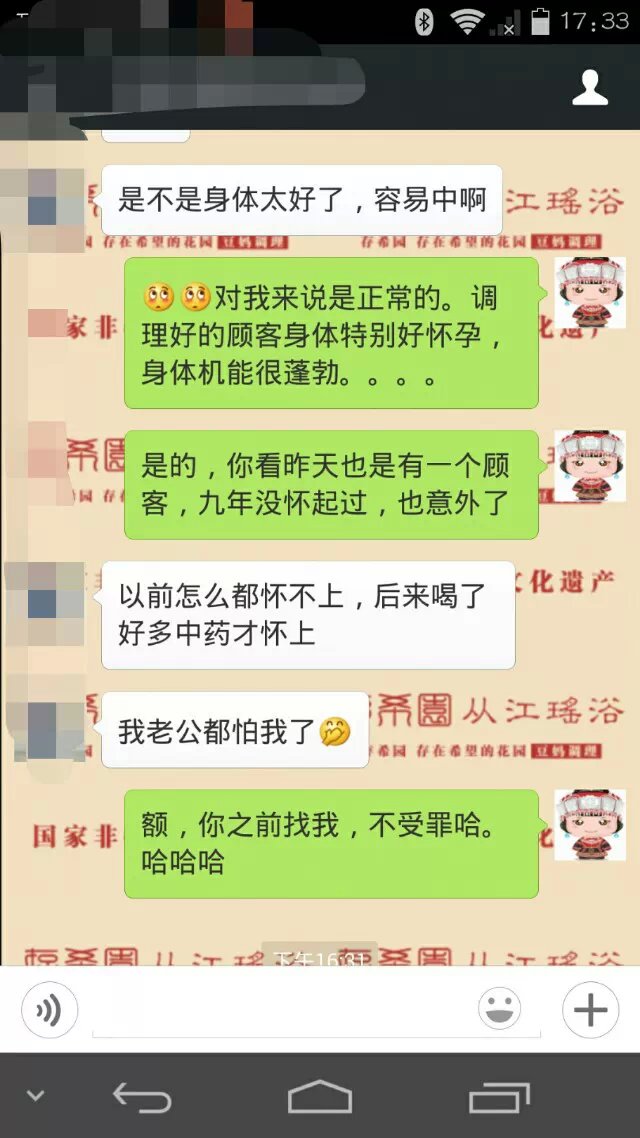The image size is (640, 1138).
Task: Open the chat contact profile icon
Action: coord(590,89)
